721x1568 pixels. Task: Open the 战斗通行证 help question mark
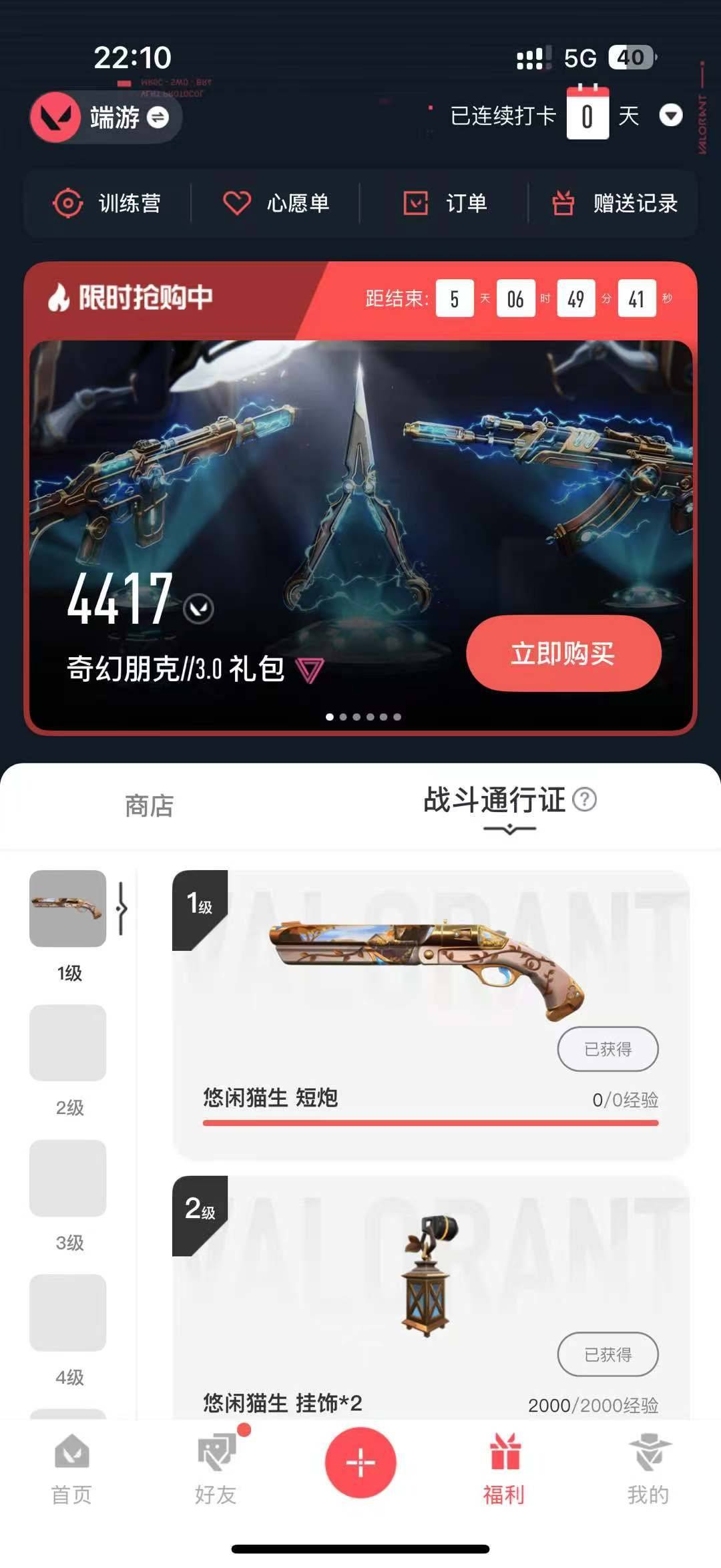coord(585,799)
